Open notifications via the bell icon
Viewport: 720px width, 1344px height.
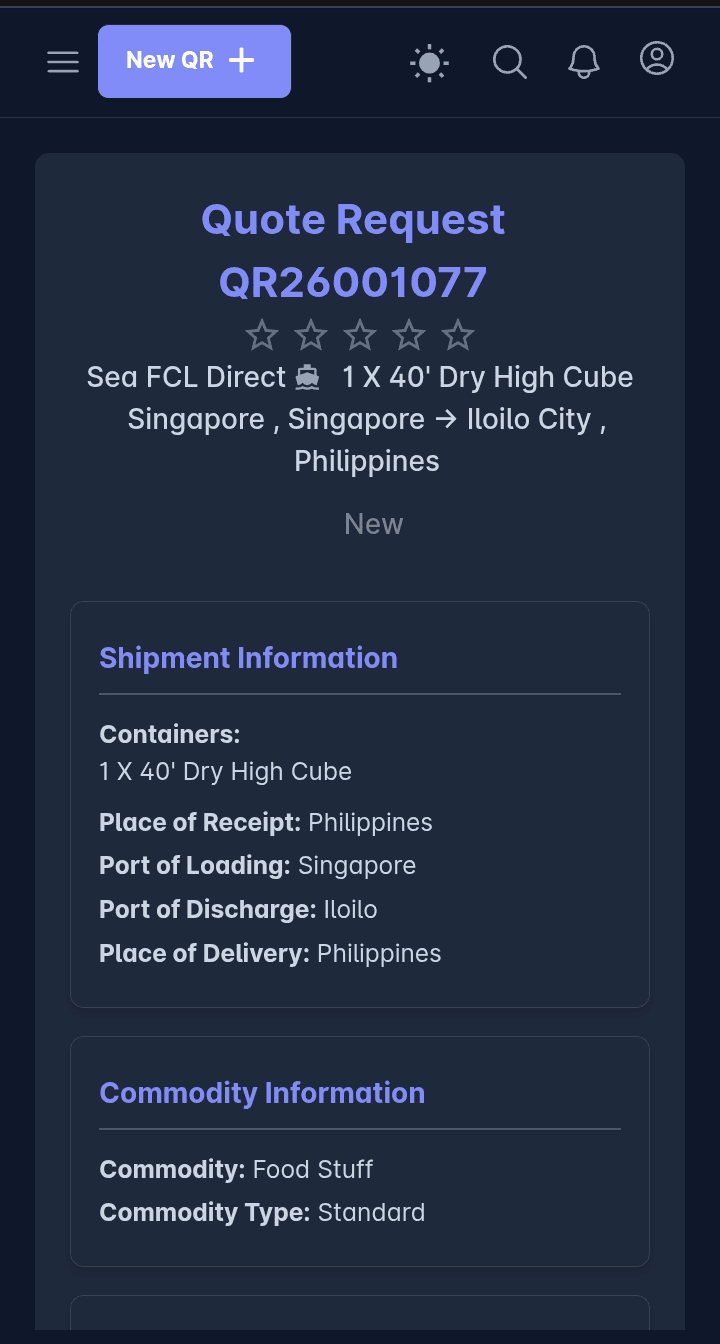coord(584,62)
